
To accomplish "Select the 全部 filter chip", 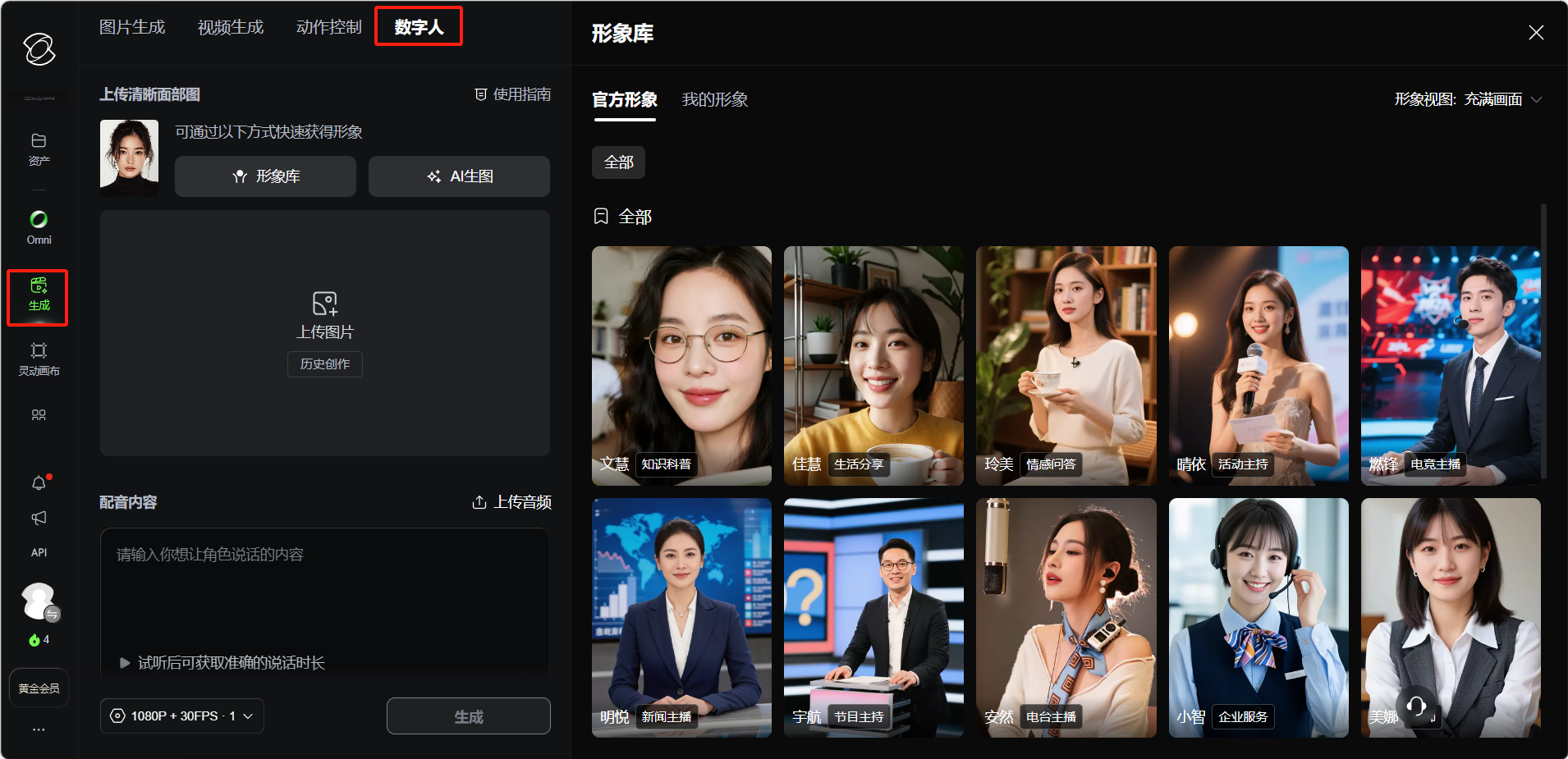I will [x=618, y=162].
